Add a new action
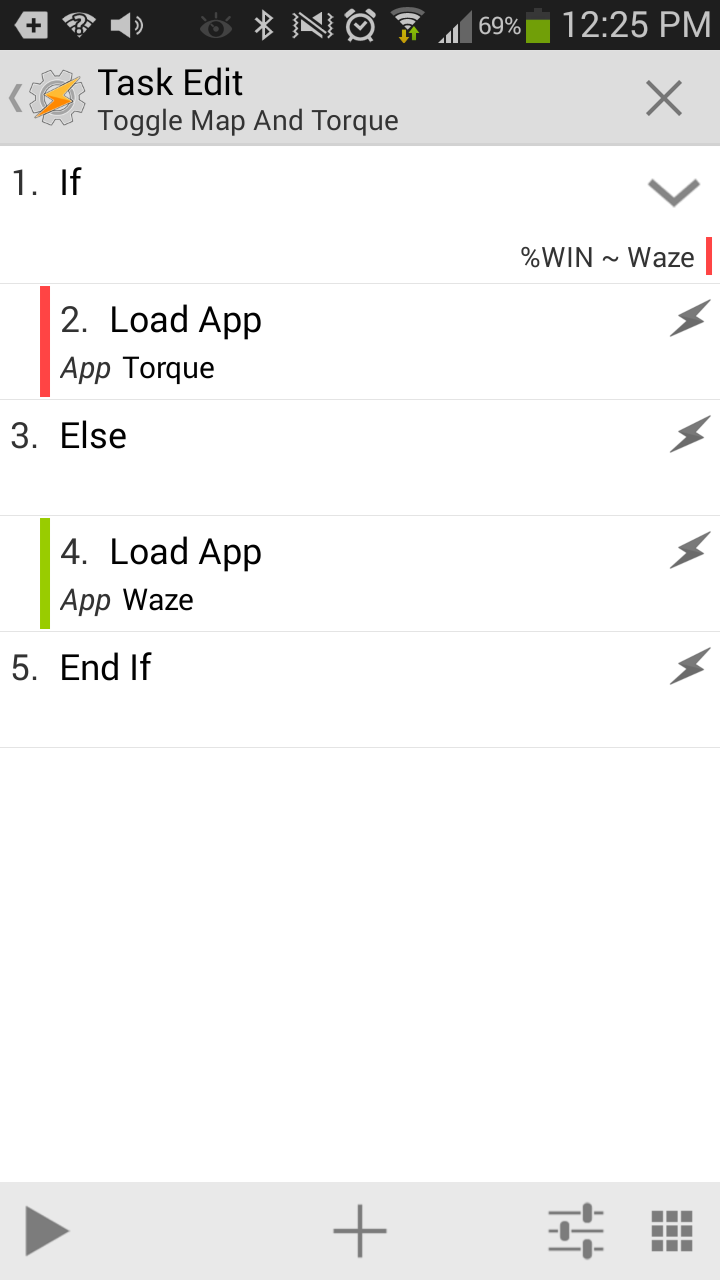 point(360,1231)
